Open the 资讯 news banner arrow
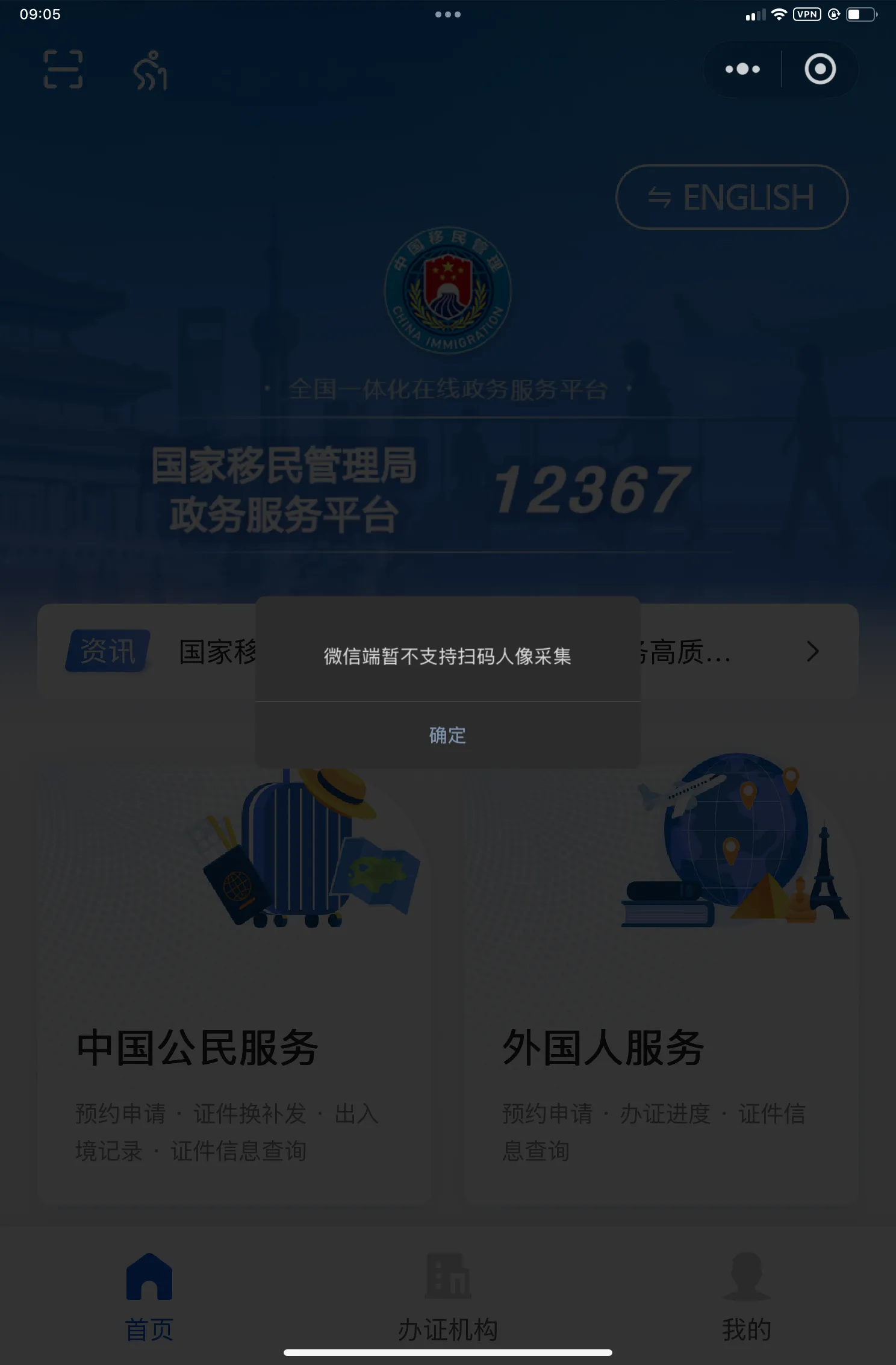The image size is (896, 1365). coord(812,651)
